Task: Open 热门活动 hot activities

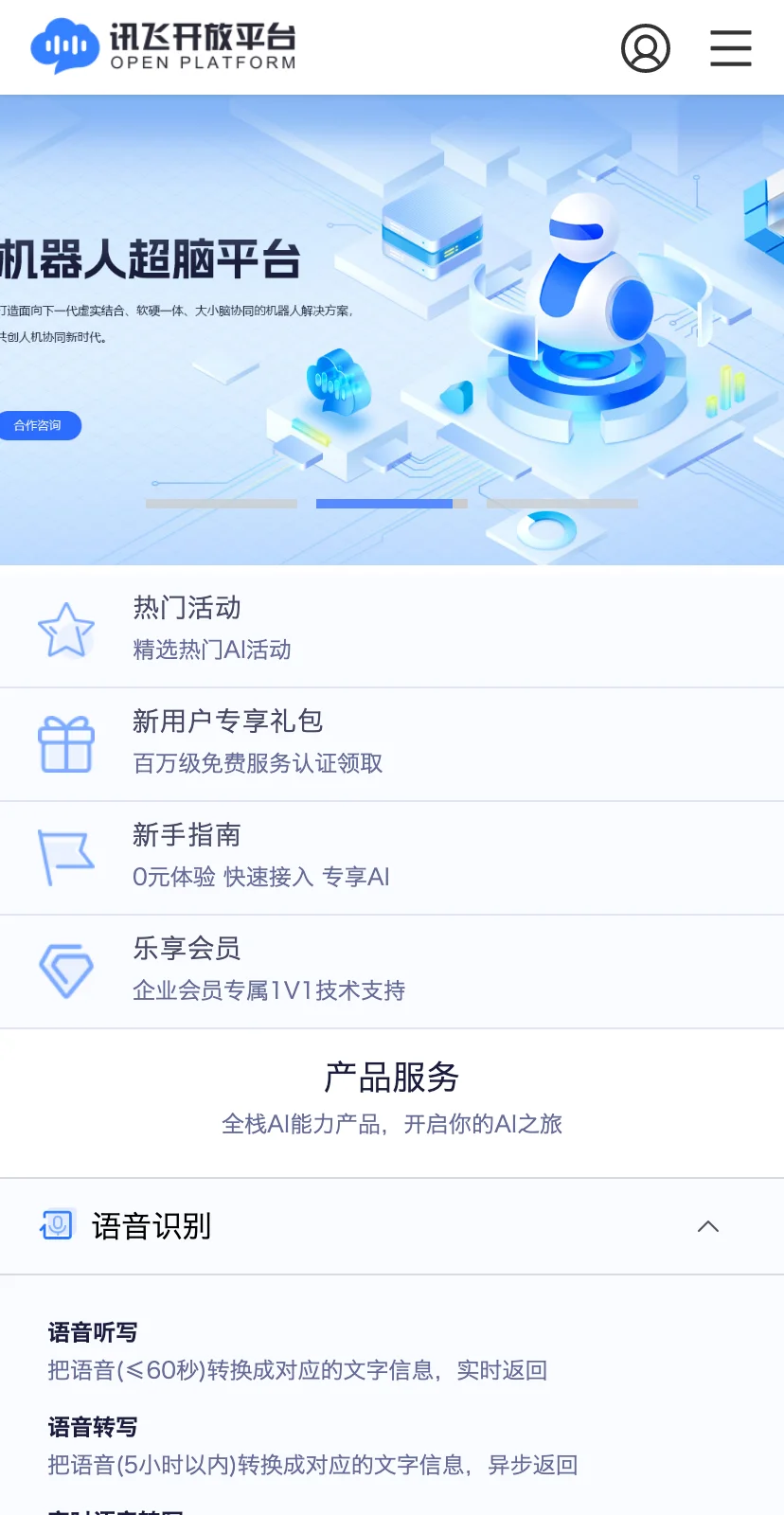Action: (392, 628)
